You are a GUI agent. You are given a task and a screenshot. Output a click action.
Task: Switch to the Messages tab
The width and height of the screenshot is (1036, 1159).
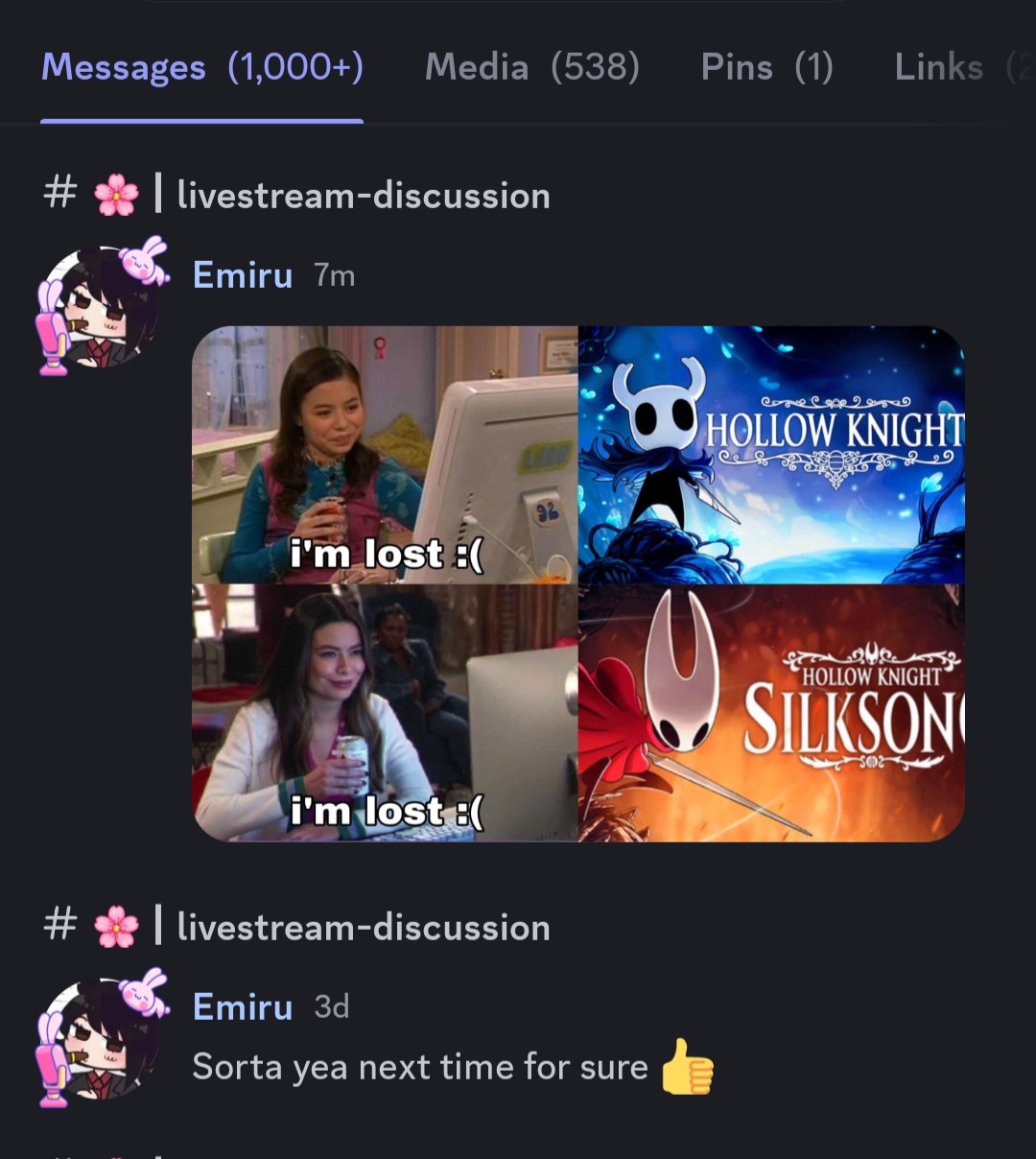[x=202, y=67]
